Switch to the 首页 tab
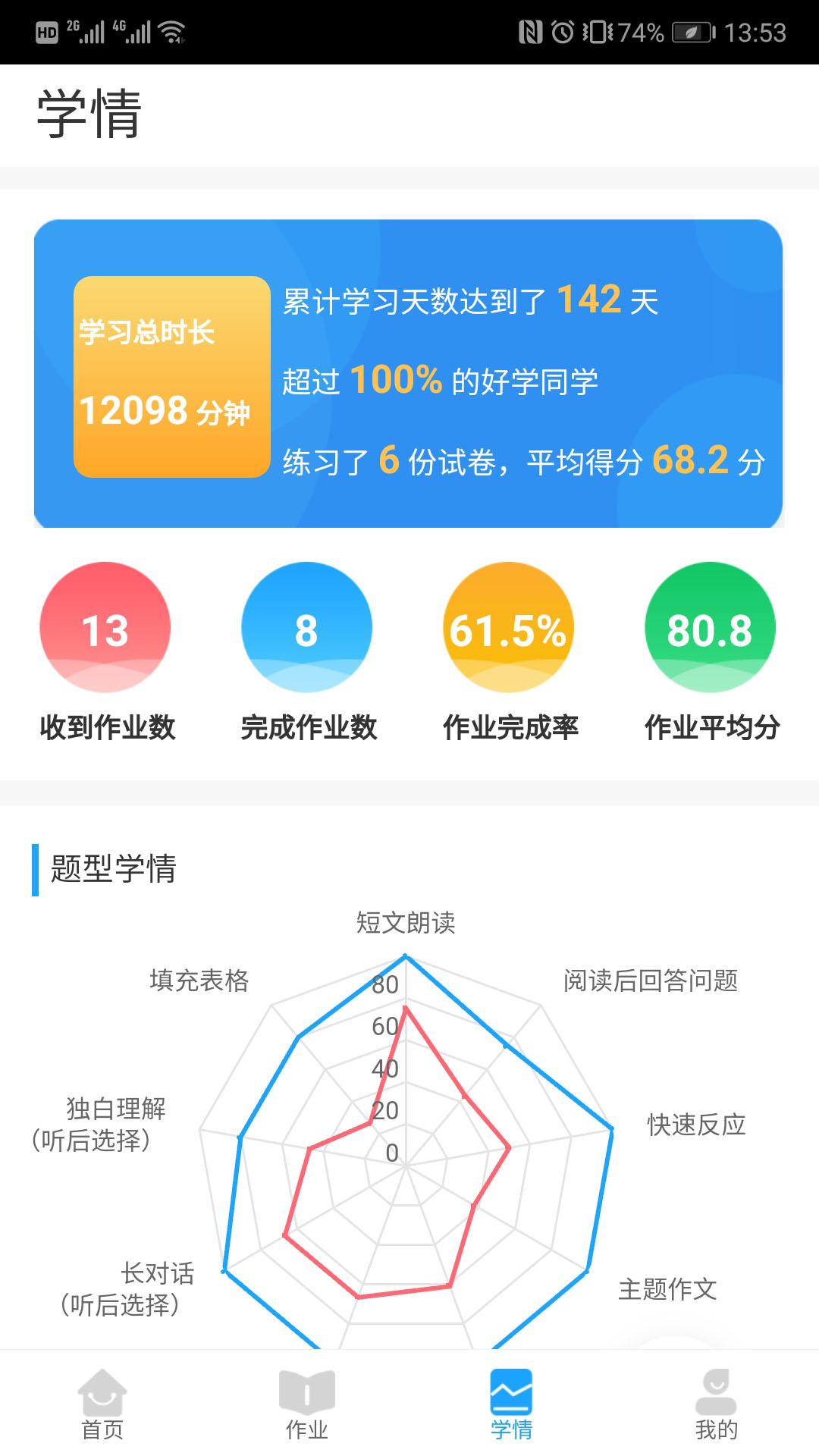The height and width of the screenshot is (1456, 819). click(x=102, y=1404)
